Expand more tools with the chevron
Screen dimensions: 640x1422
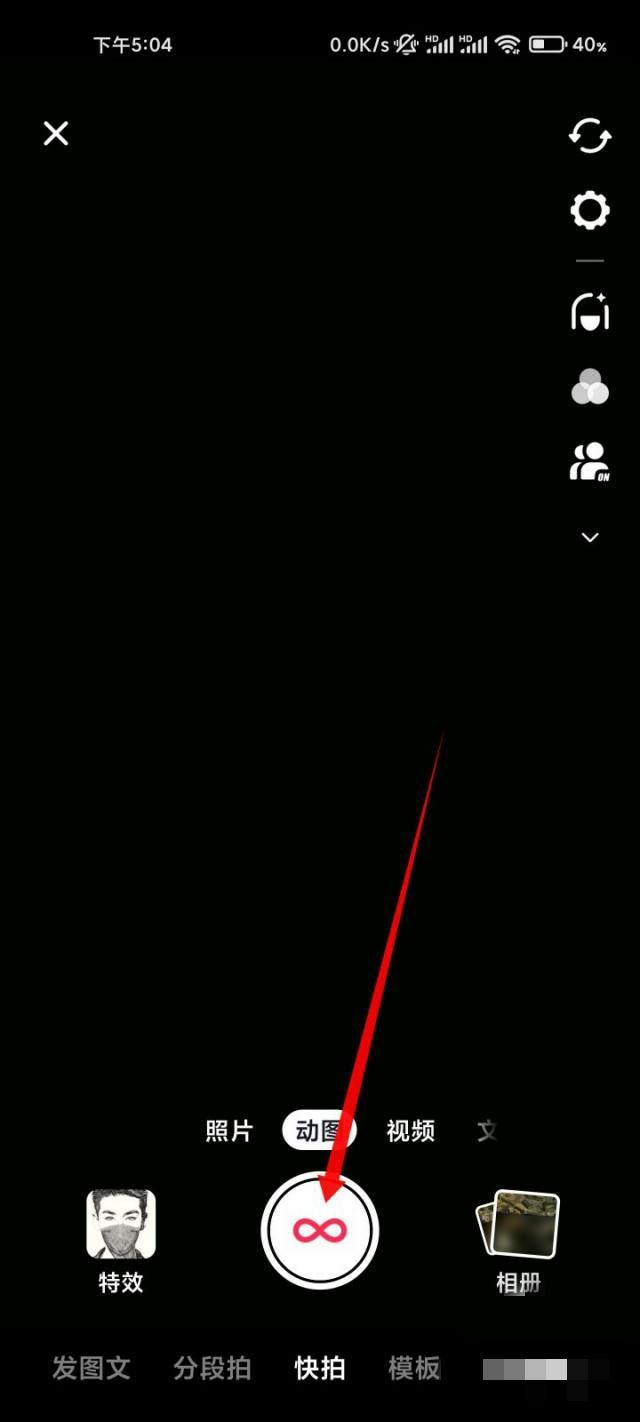coord(590,537)
